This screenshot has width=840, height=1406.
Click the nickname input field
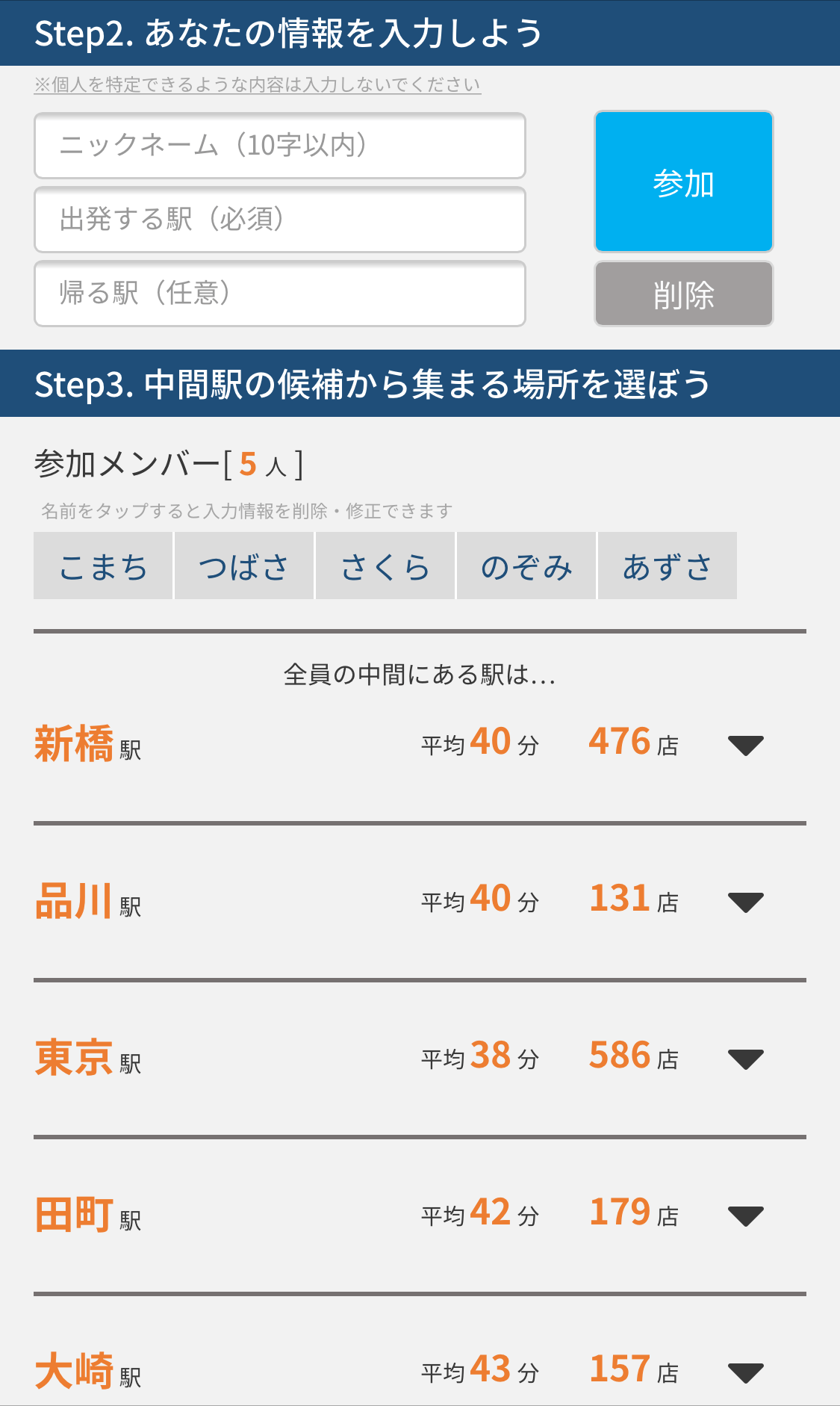(279, 146)
